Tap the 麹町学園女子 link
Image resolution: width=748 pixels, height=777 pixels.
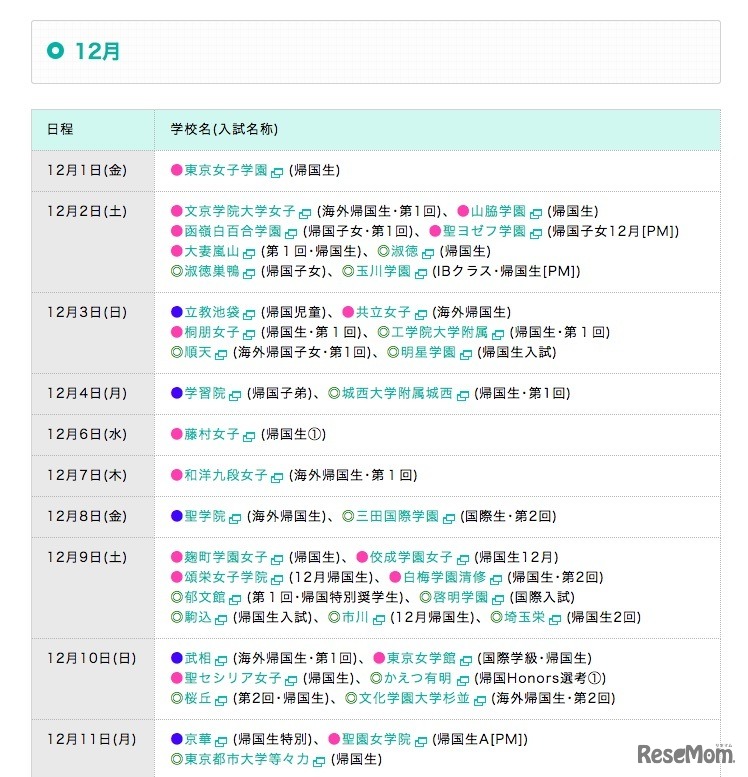point(226,558)
